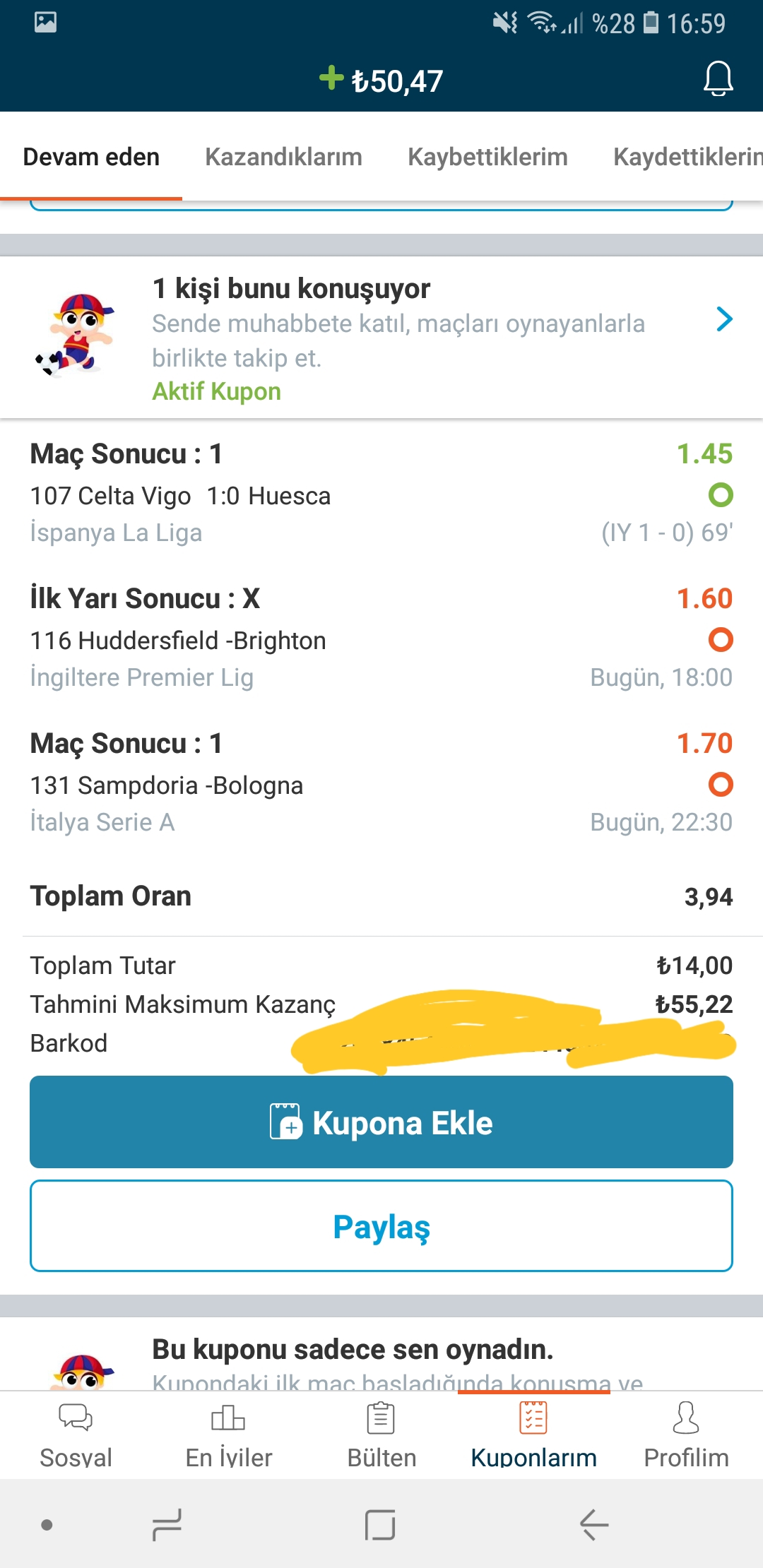
Task: Share the coupon with Paylaş
Action: pyautogui.click(x=381, y=1226)
